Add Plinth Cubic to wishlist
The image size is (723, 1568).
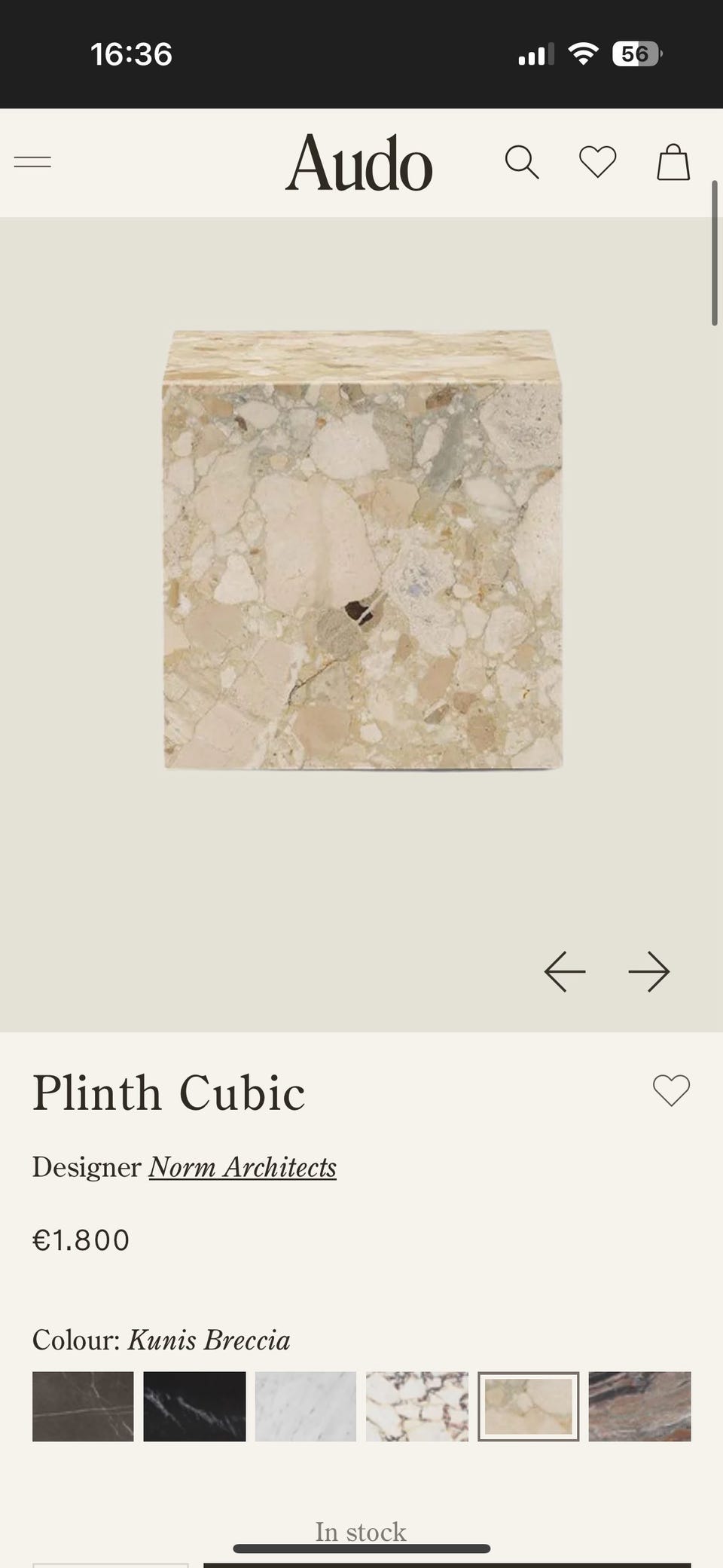671,1090
